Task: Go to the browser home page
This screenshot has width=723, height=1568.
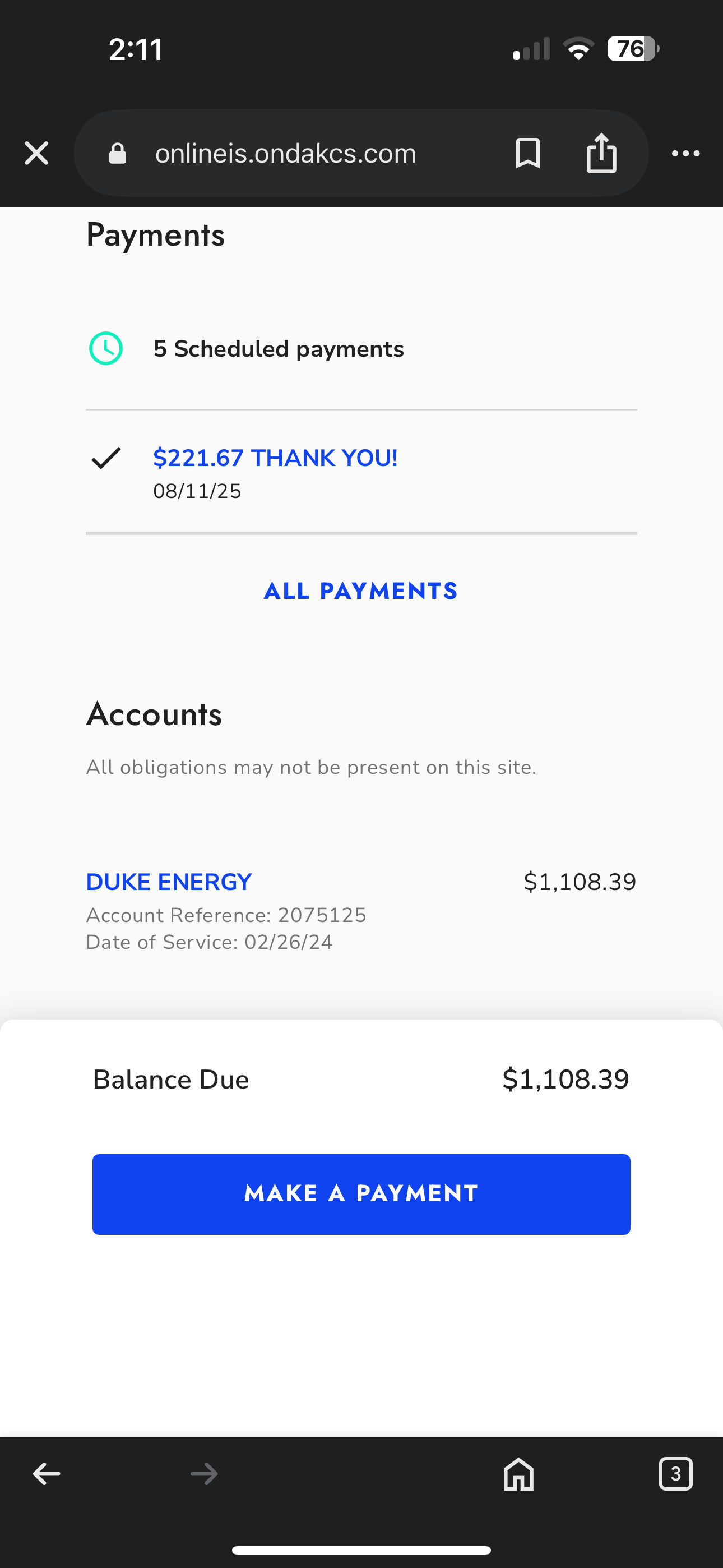Action: pos(518,1474)
